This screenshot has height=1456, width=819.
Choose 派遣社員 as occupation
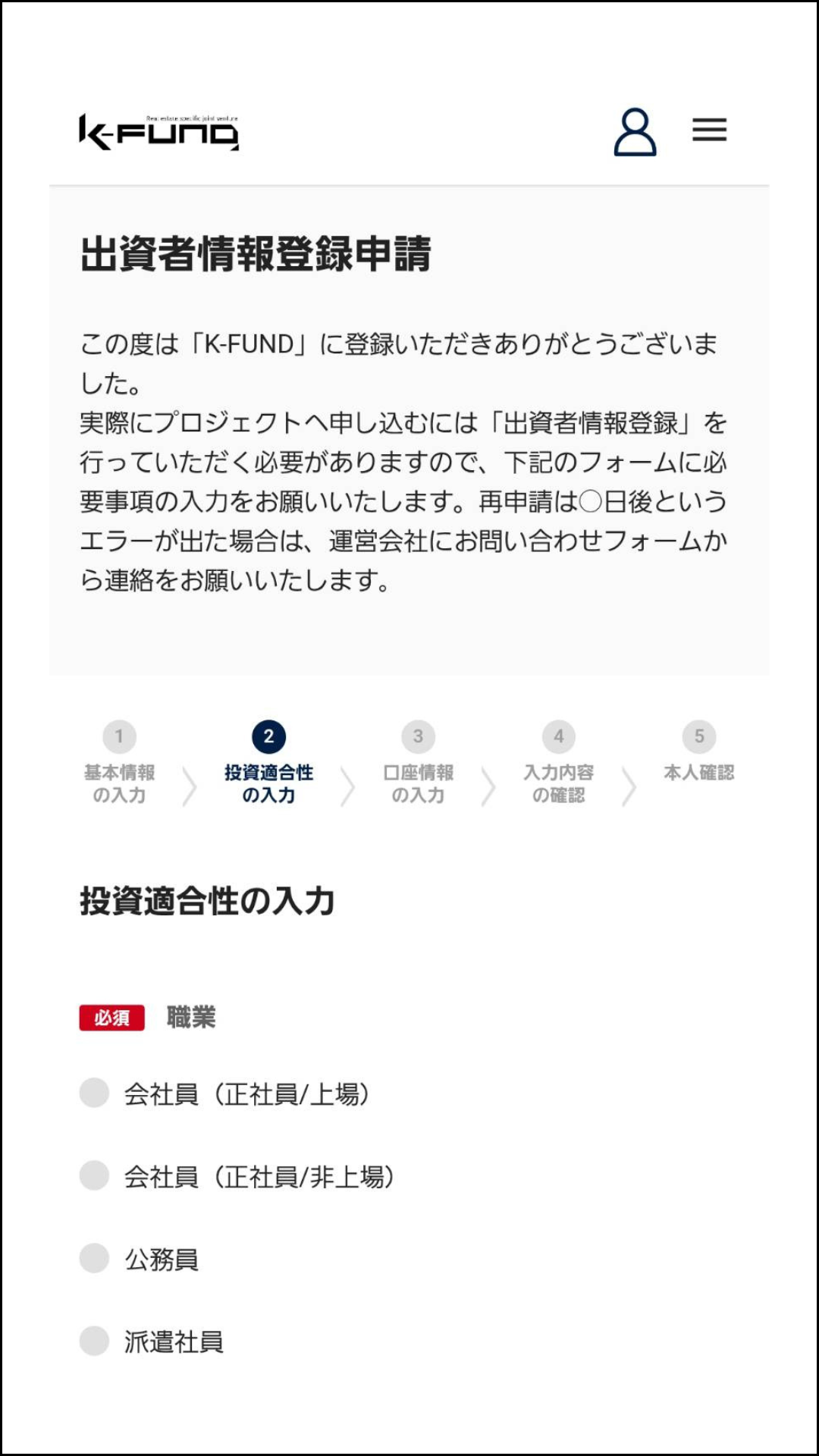pyautogui.click(x=95, y=1341)
